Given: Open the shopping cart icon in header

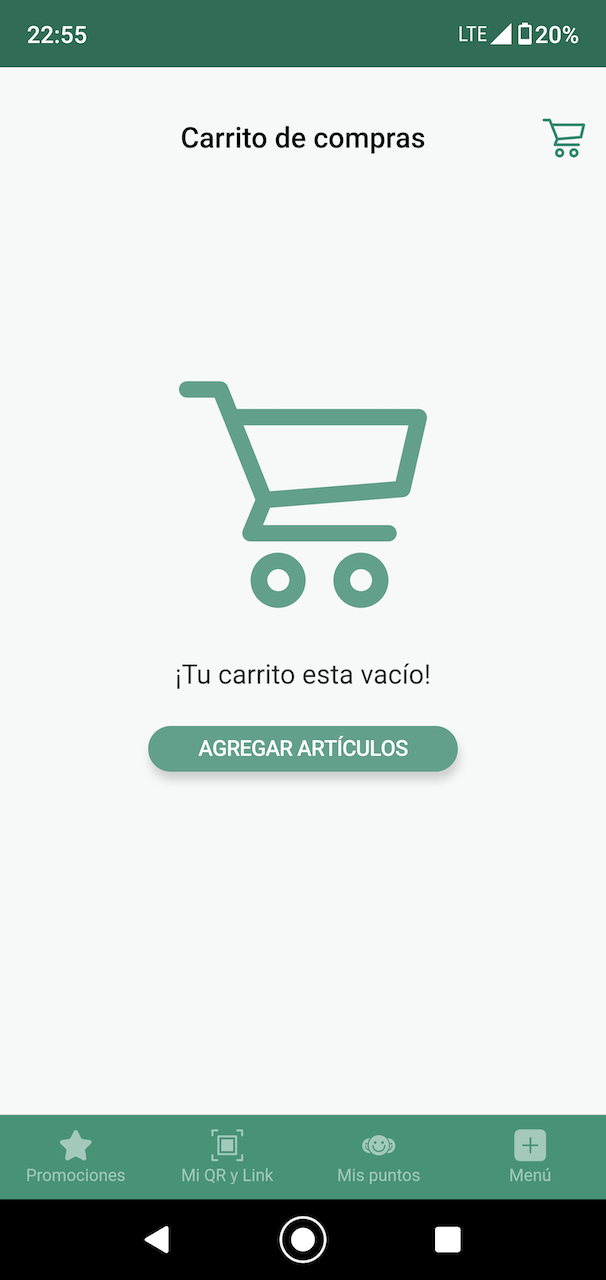Looking at the screenshot, I should coord(563,138).
